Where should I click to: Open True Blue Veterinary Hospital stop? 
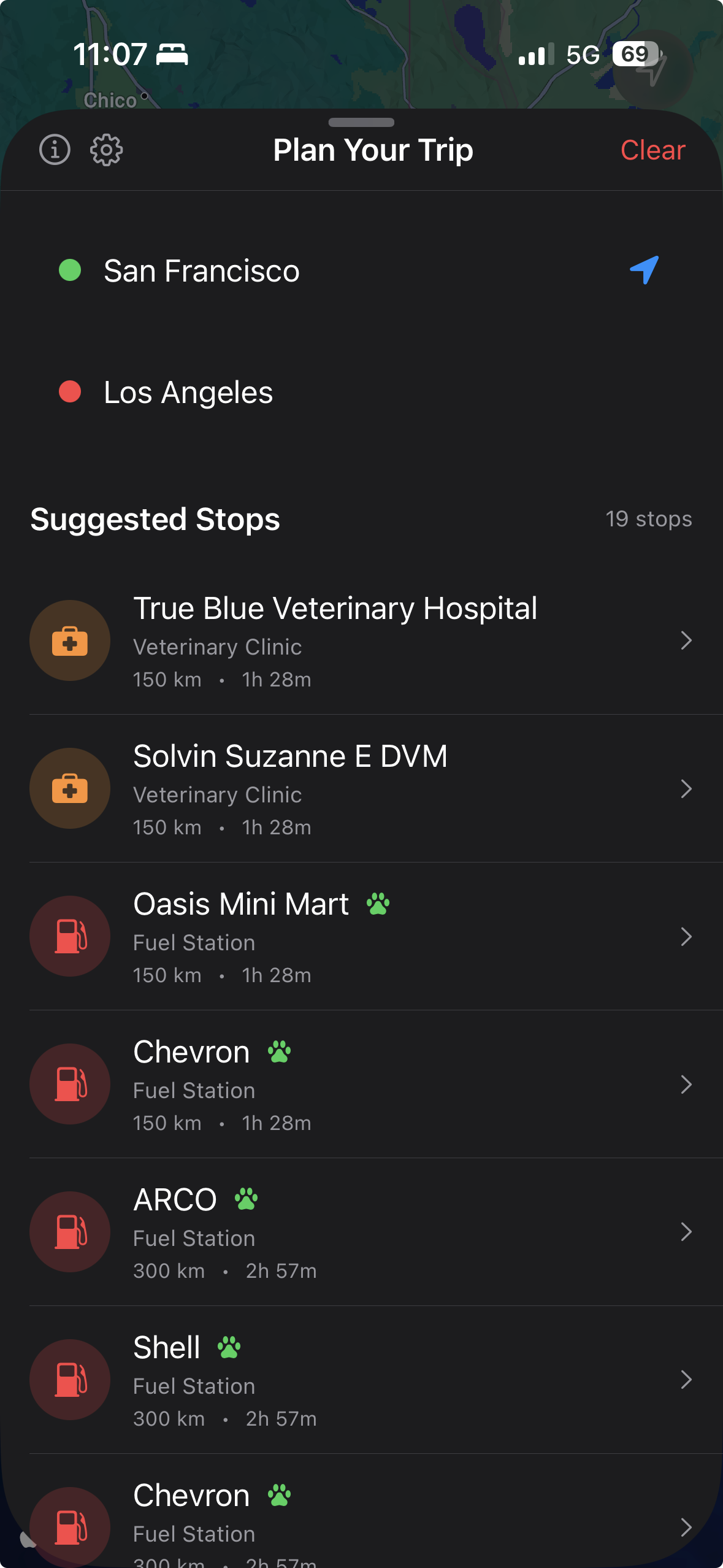click(361, 640)
